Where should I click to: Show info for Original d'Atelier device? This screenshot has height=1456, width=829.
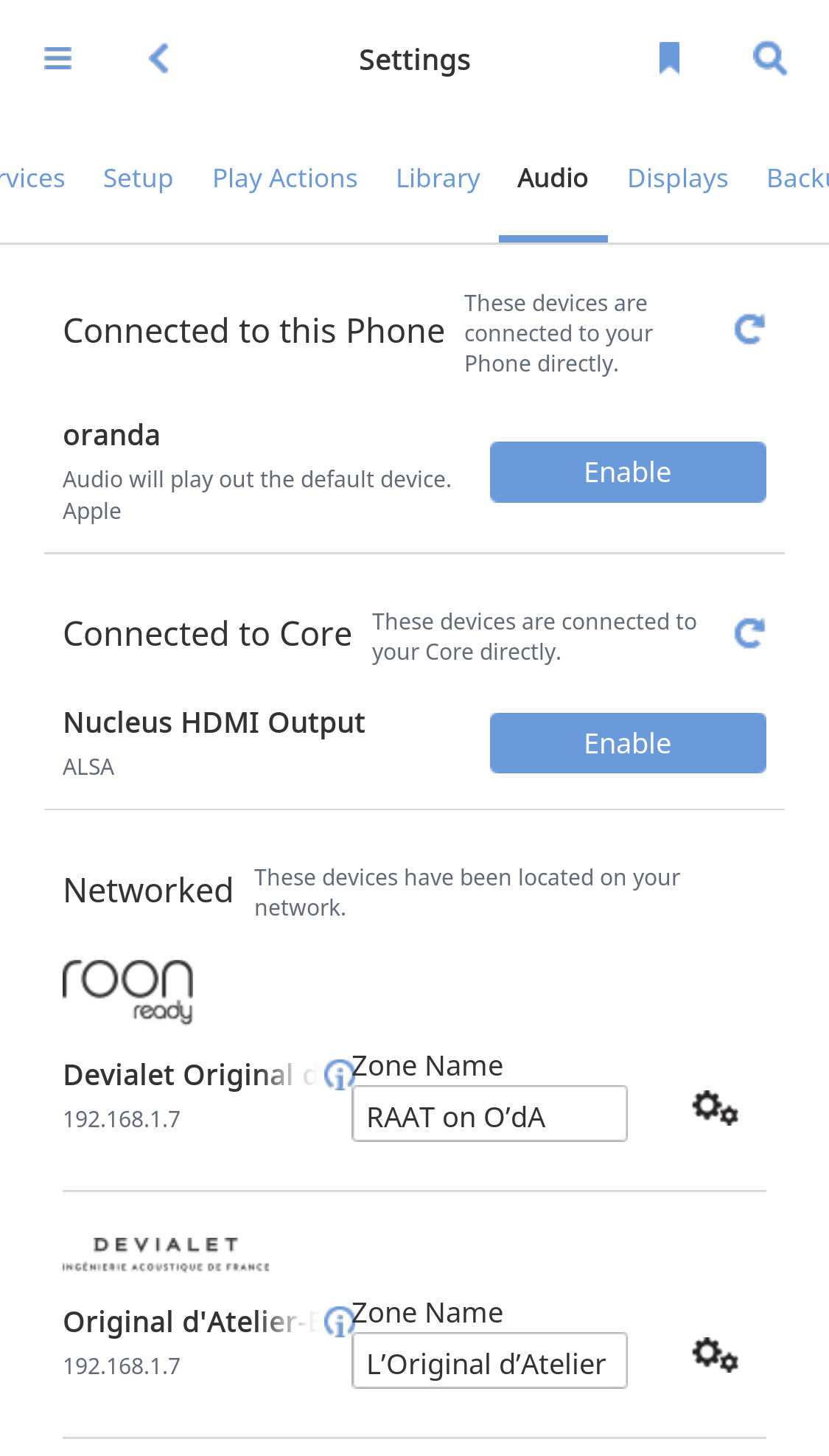[x=338, y=1323]
